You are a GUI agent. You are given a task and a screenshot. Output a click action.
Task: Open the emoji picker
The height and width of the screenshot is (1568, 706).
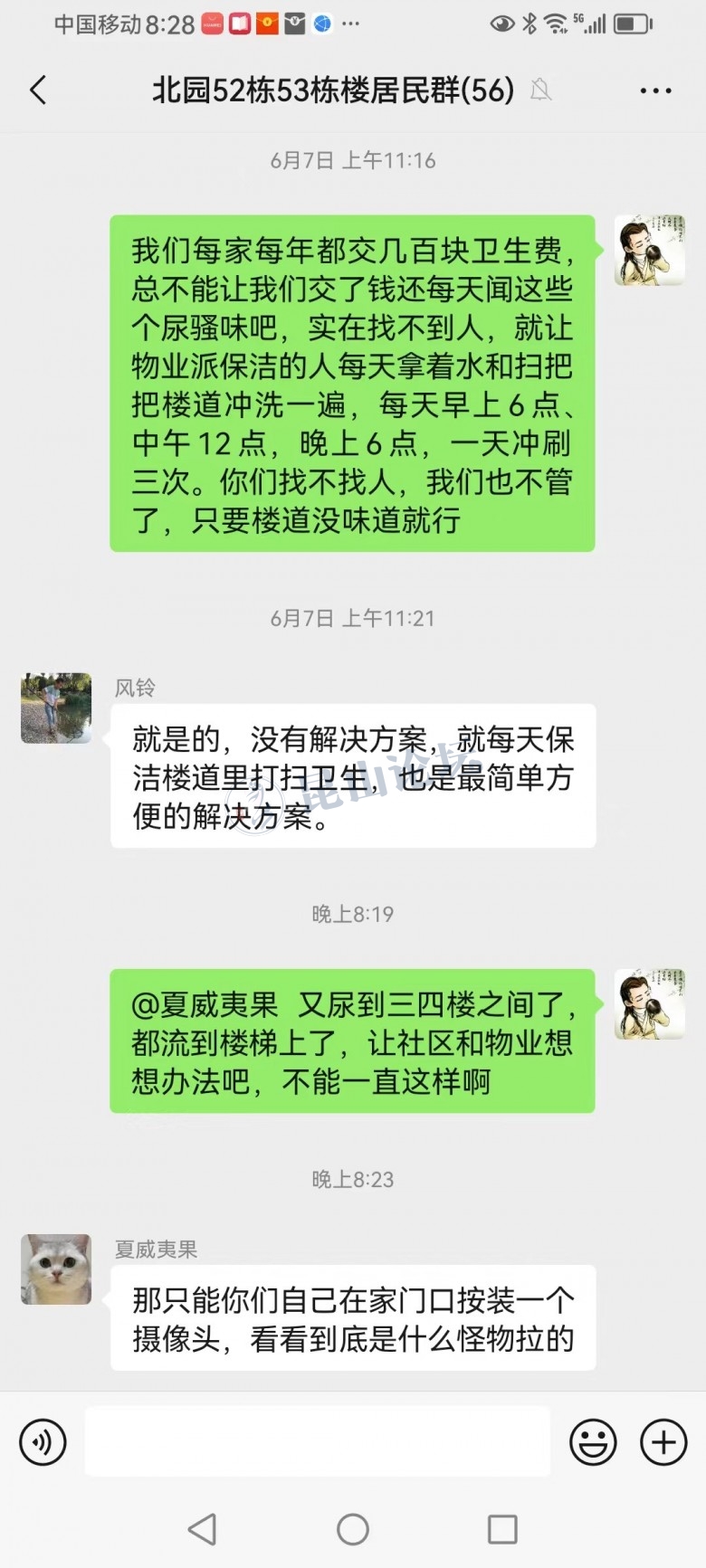click(593, 1442)
